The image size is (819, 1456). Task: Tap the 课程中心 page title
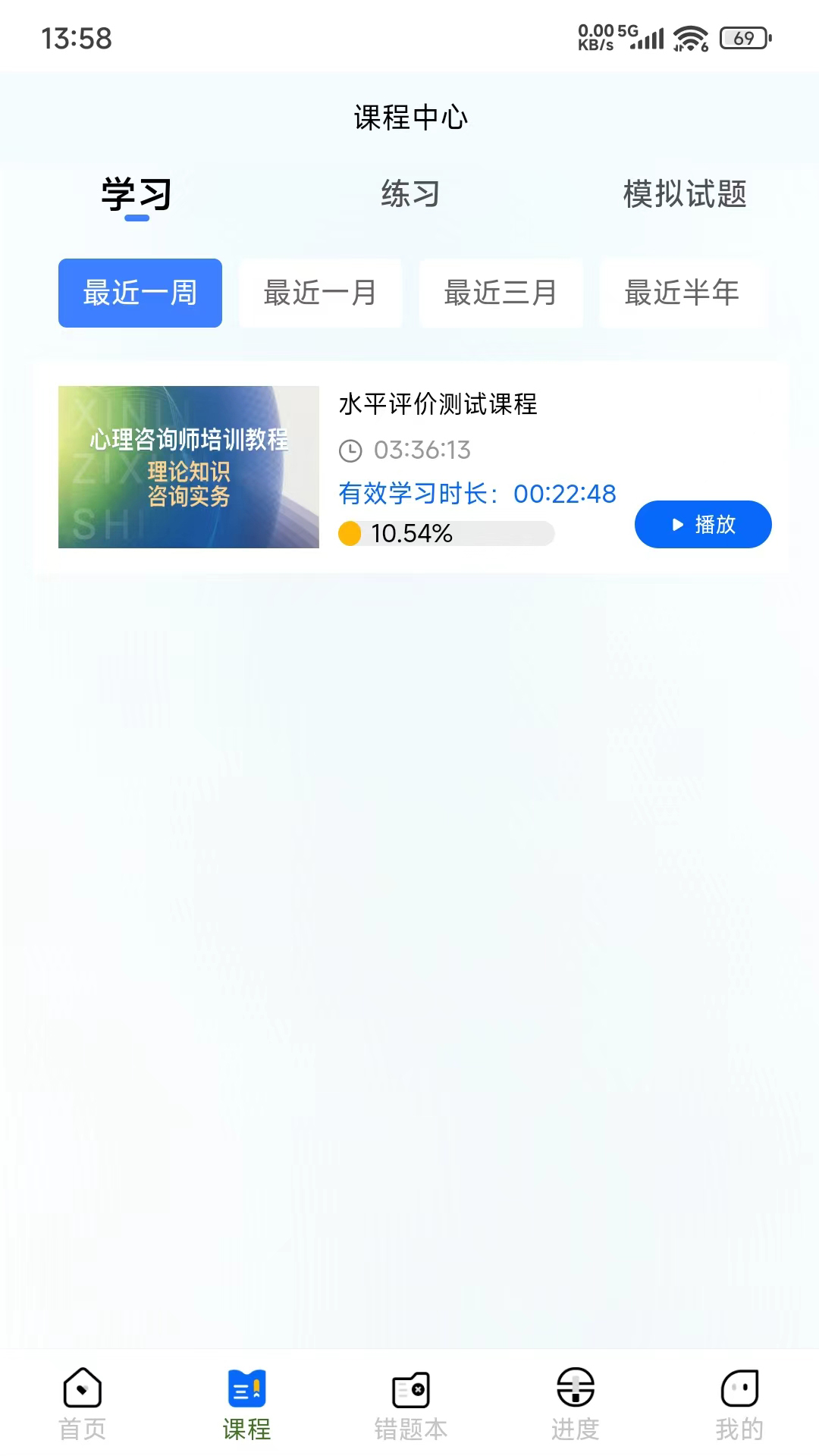click(409, 118)
